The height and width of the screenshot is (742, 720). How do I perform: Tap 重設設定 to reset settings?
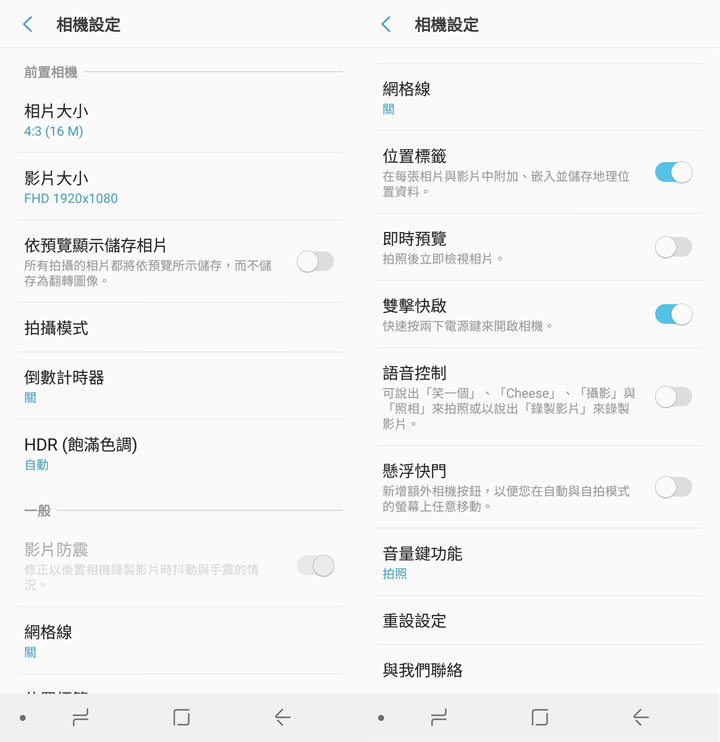(415, 620)
